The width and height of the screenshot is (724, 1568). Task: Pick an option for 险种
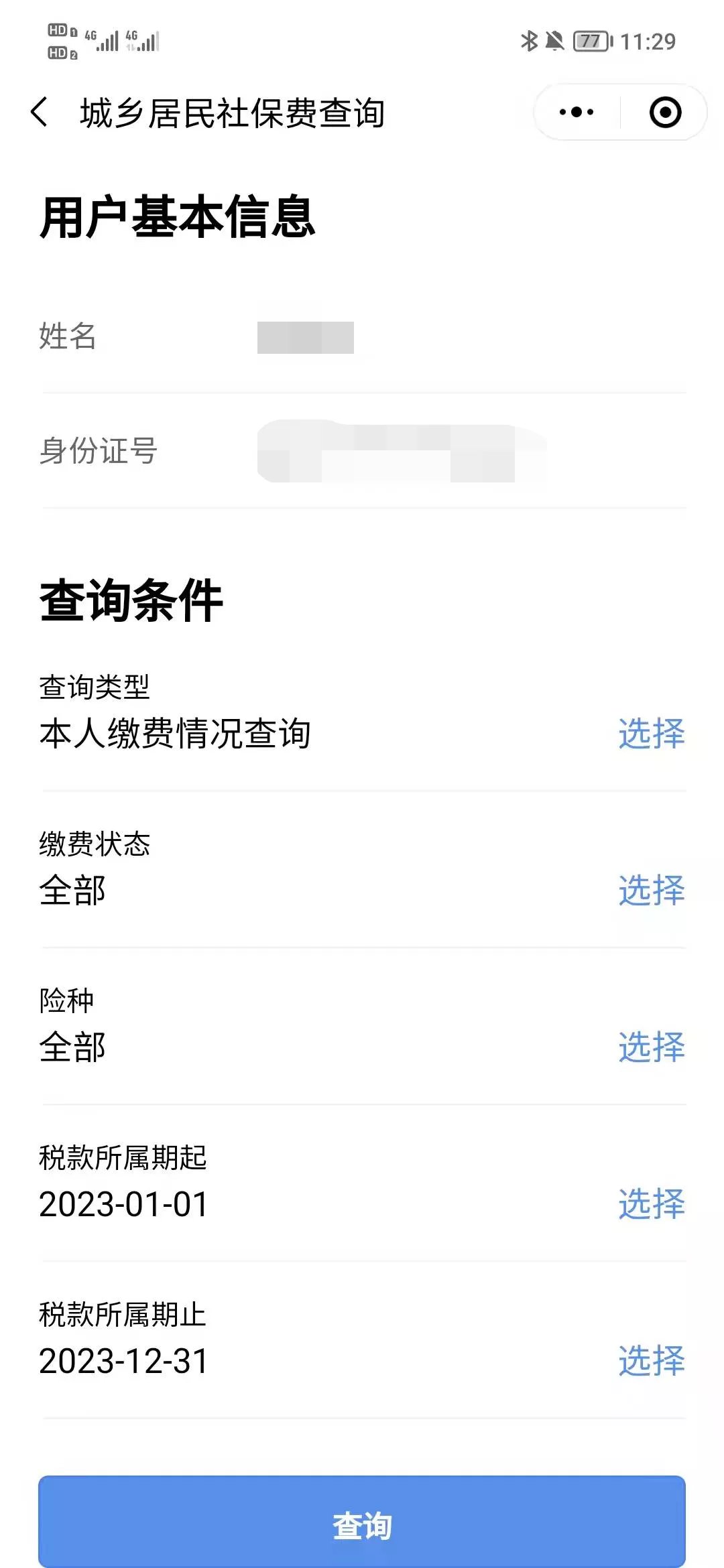(651, 1047)
